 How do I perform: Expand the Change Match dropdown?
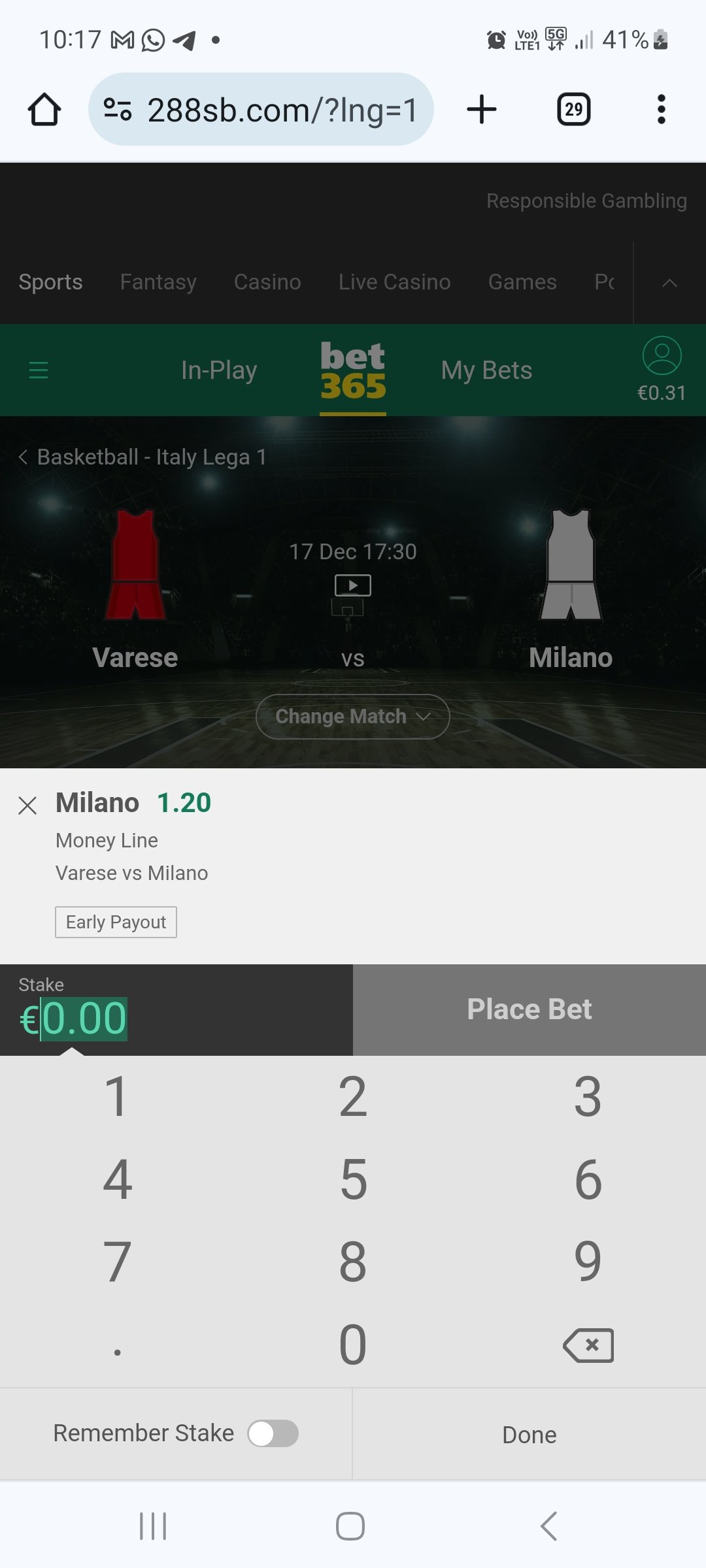(352, 717)
